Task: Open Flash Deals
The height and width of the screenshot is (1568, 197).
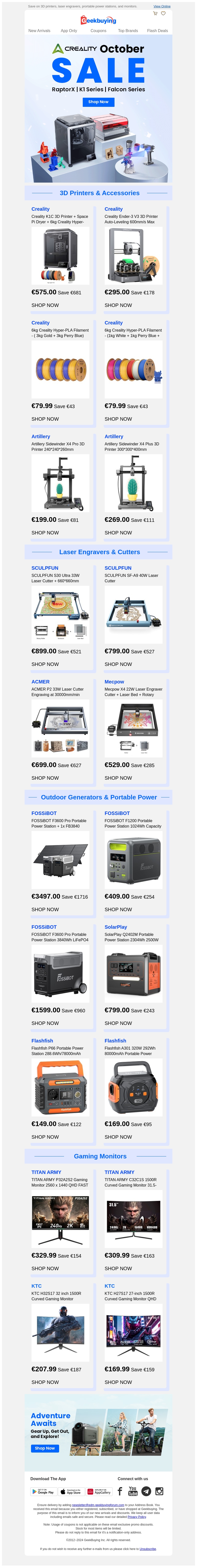Action: pos(158,30)
